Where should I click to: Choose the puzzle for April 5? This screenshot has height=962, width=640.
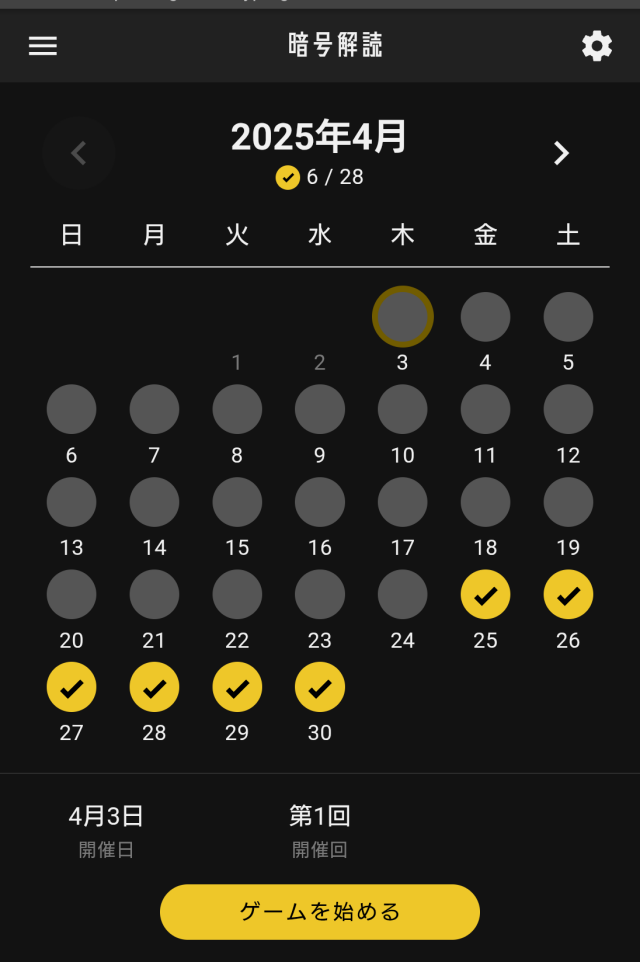[x=568, y=317]
